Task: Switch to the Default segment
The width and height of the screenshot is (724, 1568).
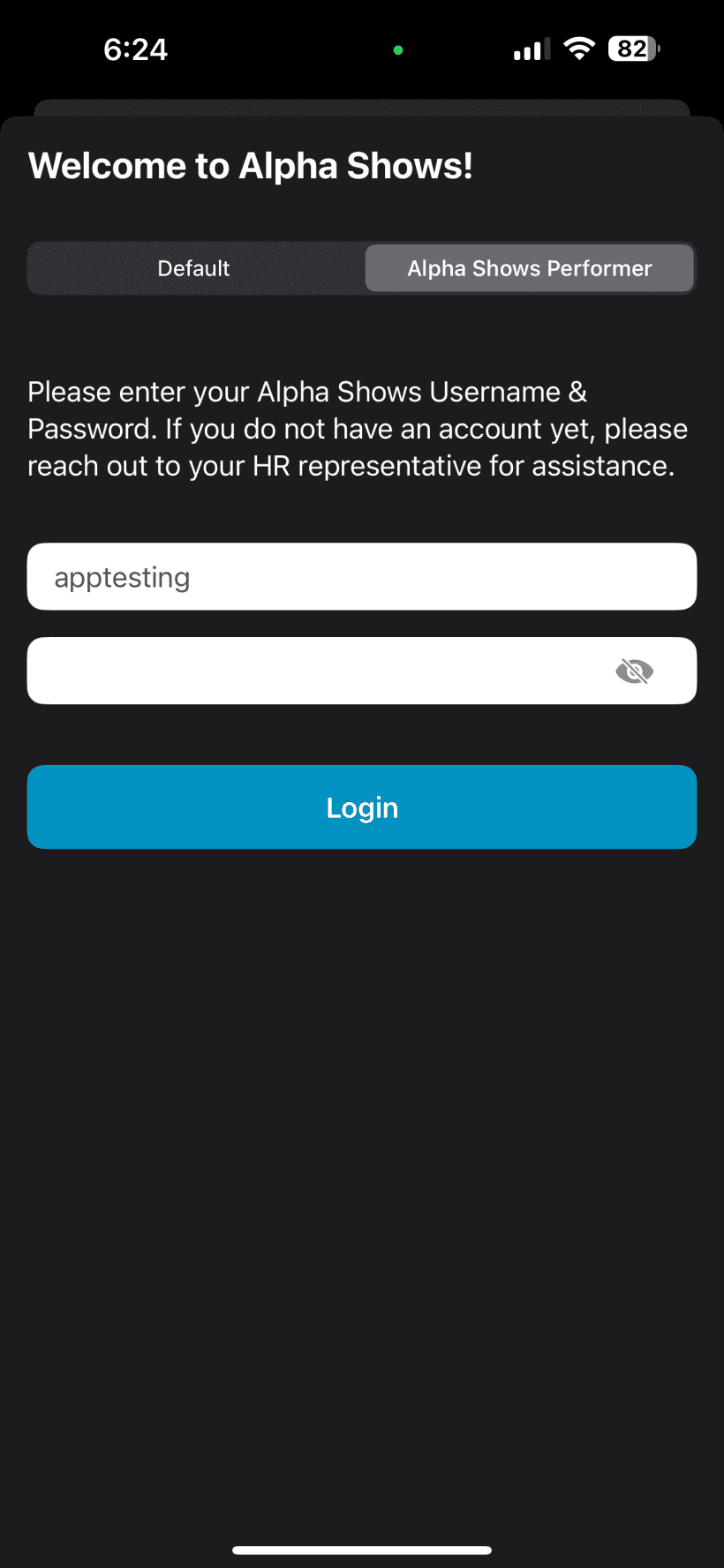Action: click(x=194, y=268)
